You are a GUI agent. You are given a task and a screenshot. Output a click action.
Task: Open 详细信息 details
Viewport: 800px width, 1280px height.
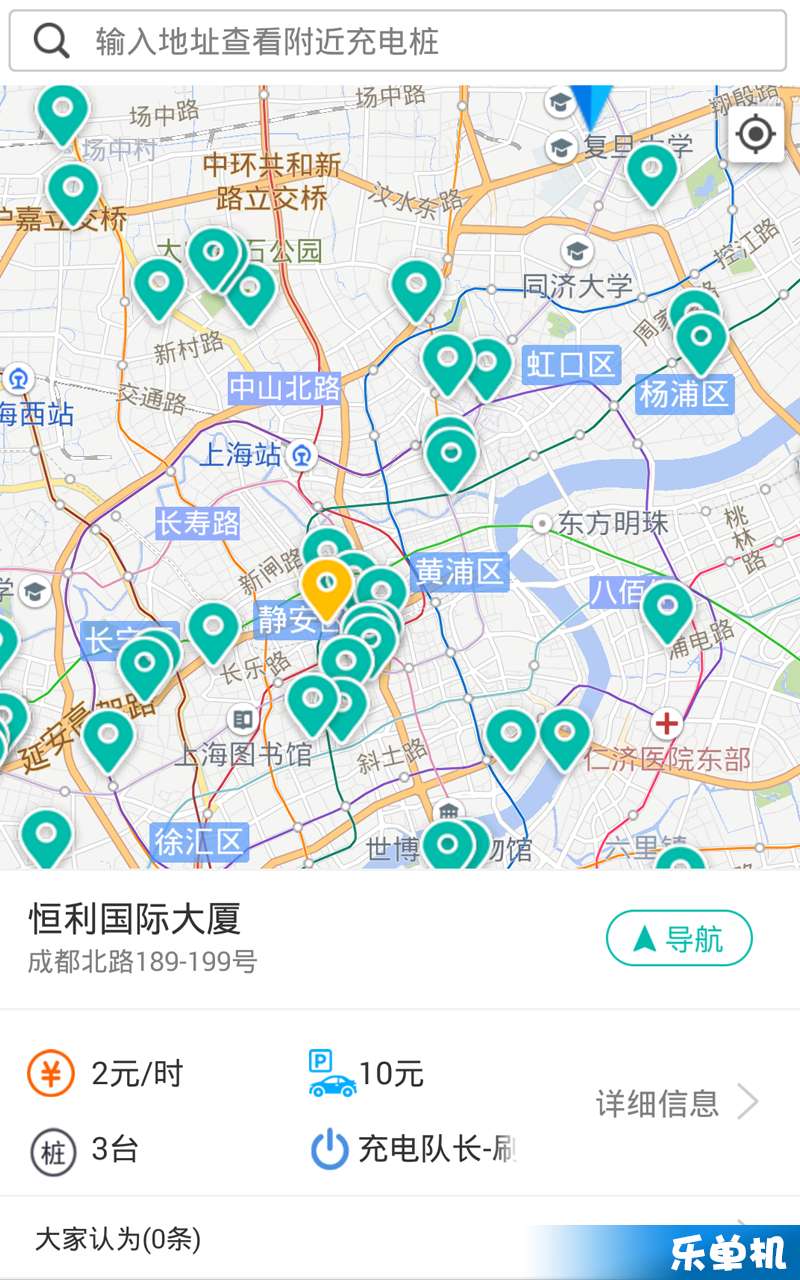pyautogui.click(x=676, y=1103)
